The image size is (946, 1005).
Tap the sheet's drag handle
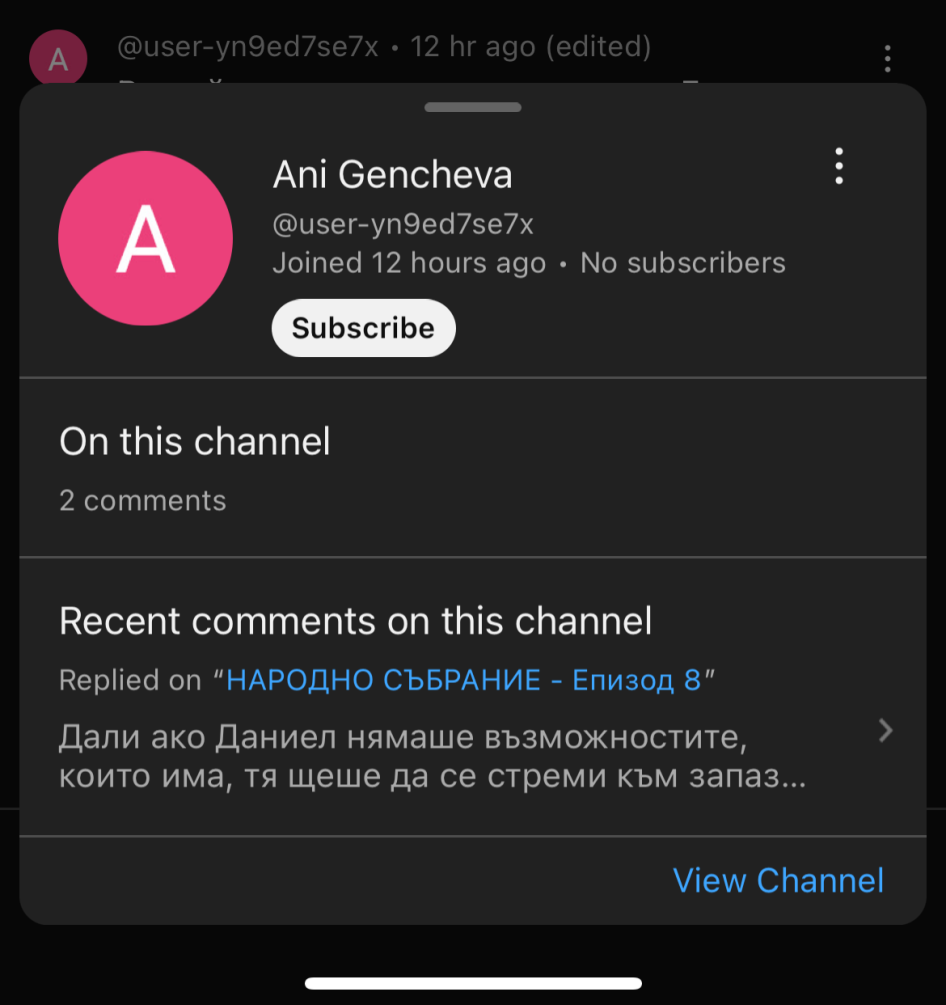pos(473,107)
